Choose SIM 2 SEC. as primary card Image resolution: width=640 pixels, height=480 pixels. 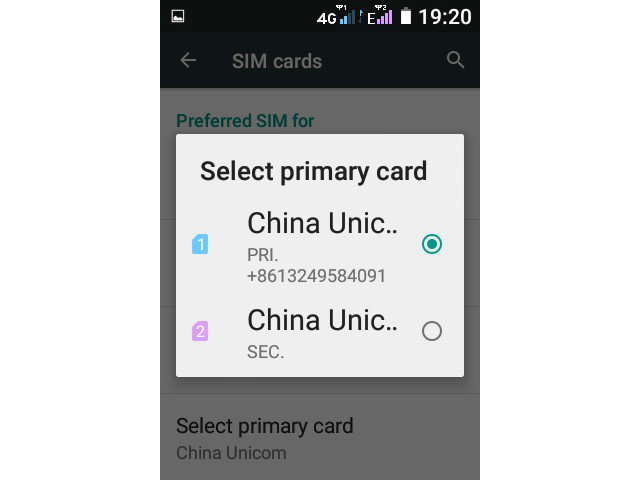(x=431, y=331)
